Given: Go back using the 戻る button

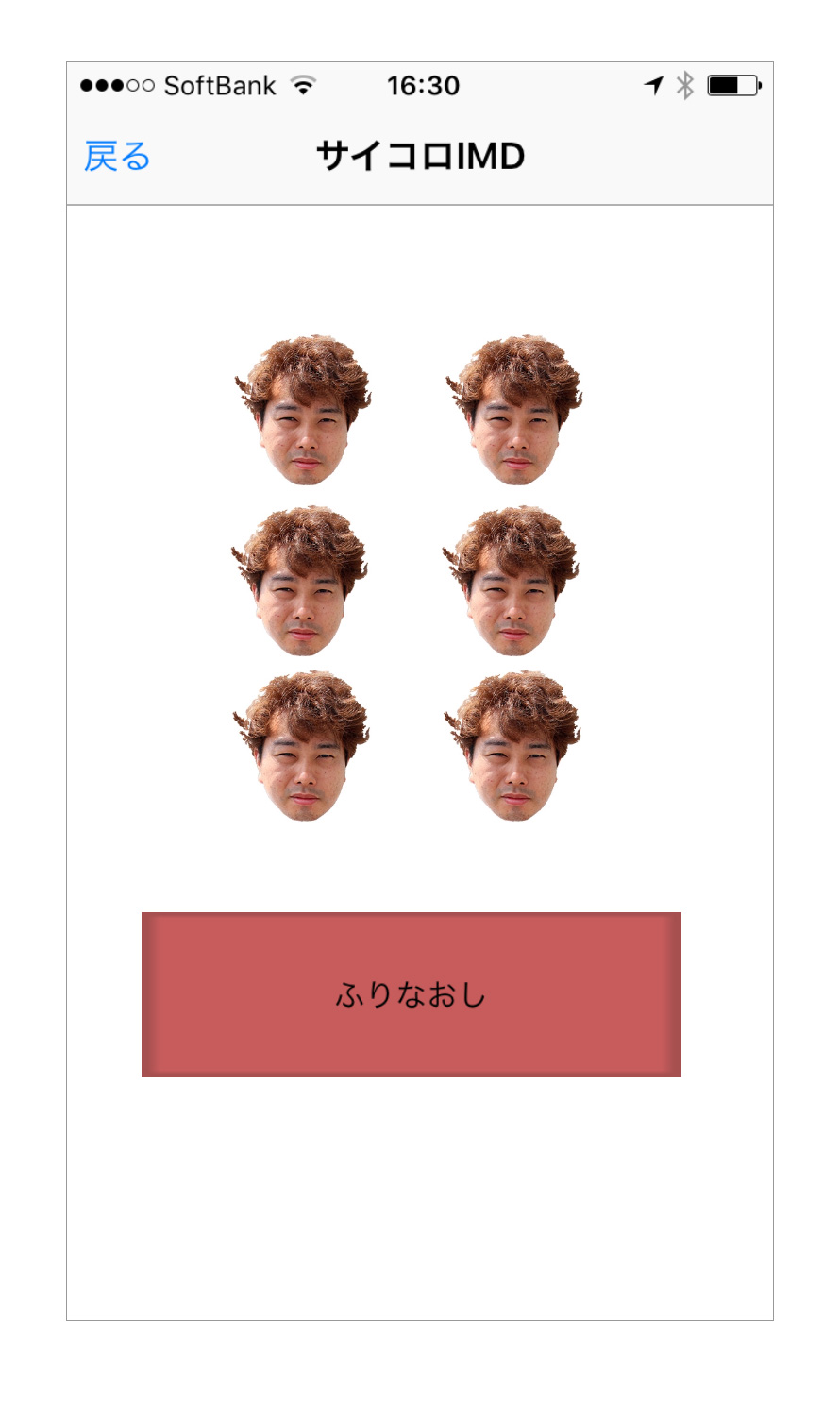Looking at the screenshot, I should (x=117, y=157).
